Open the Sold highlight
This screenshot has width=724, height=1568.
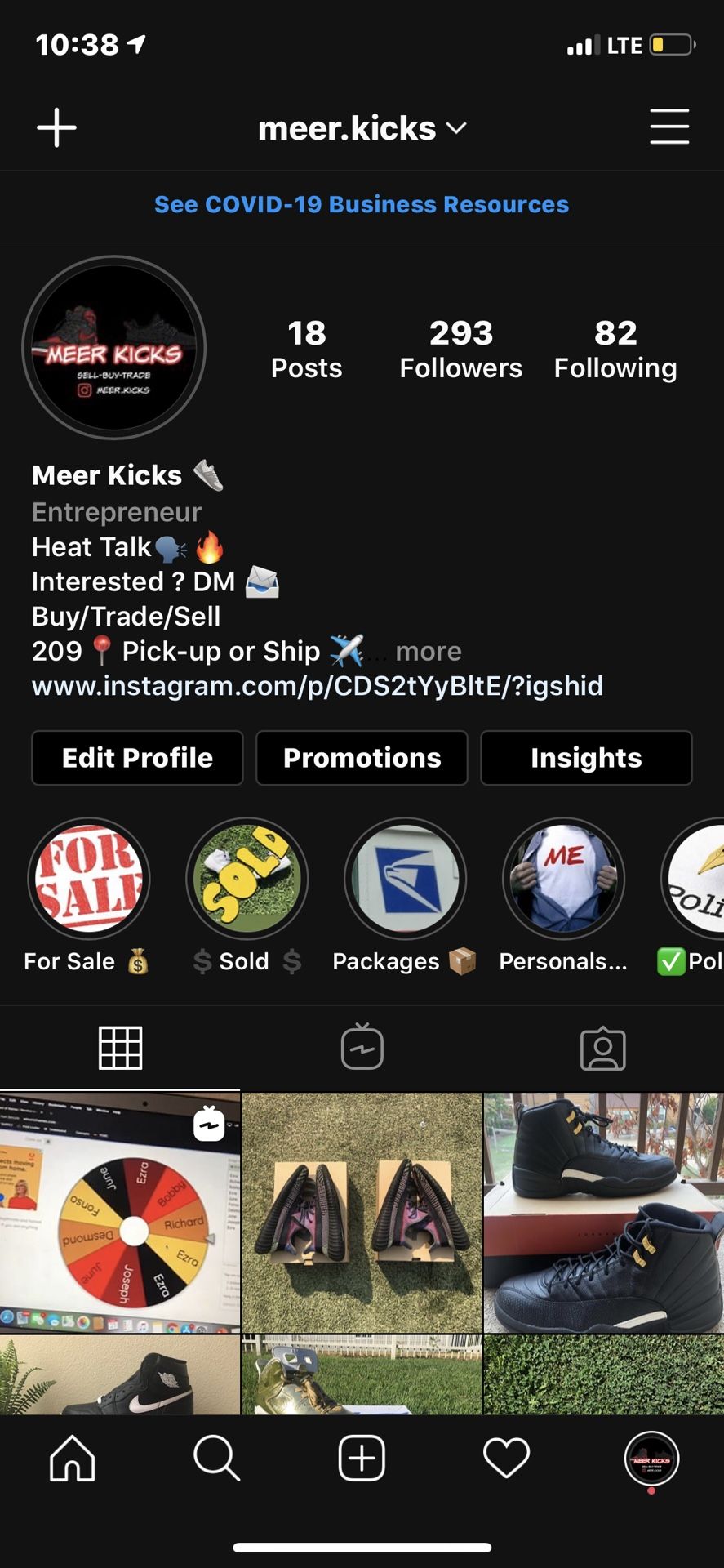(x=247, y=879)
